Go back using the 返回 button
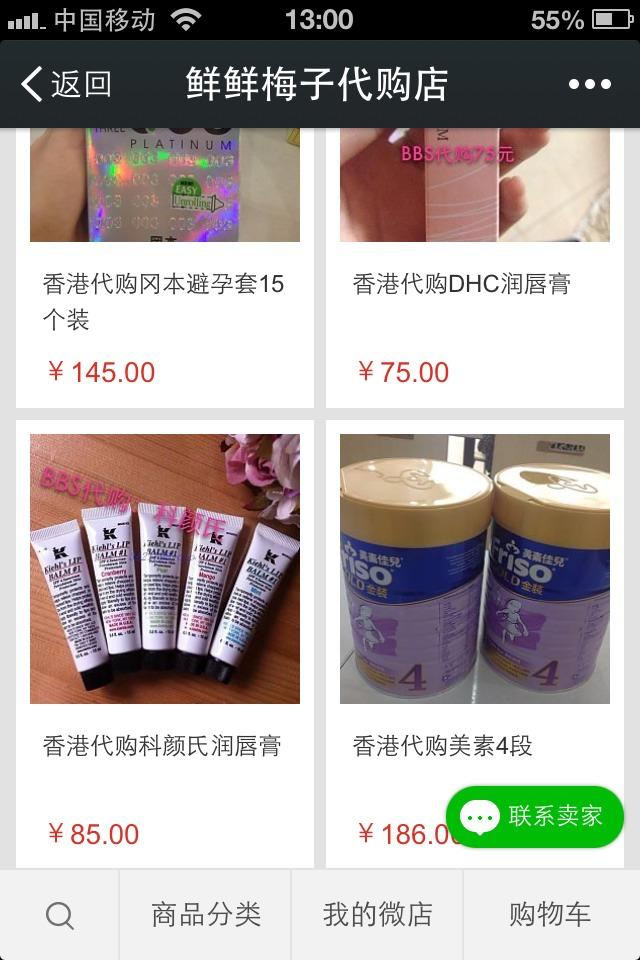The image size is (640, 960). 66,85
